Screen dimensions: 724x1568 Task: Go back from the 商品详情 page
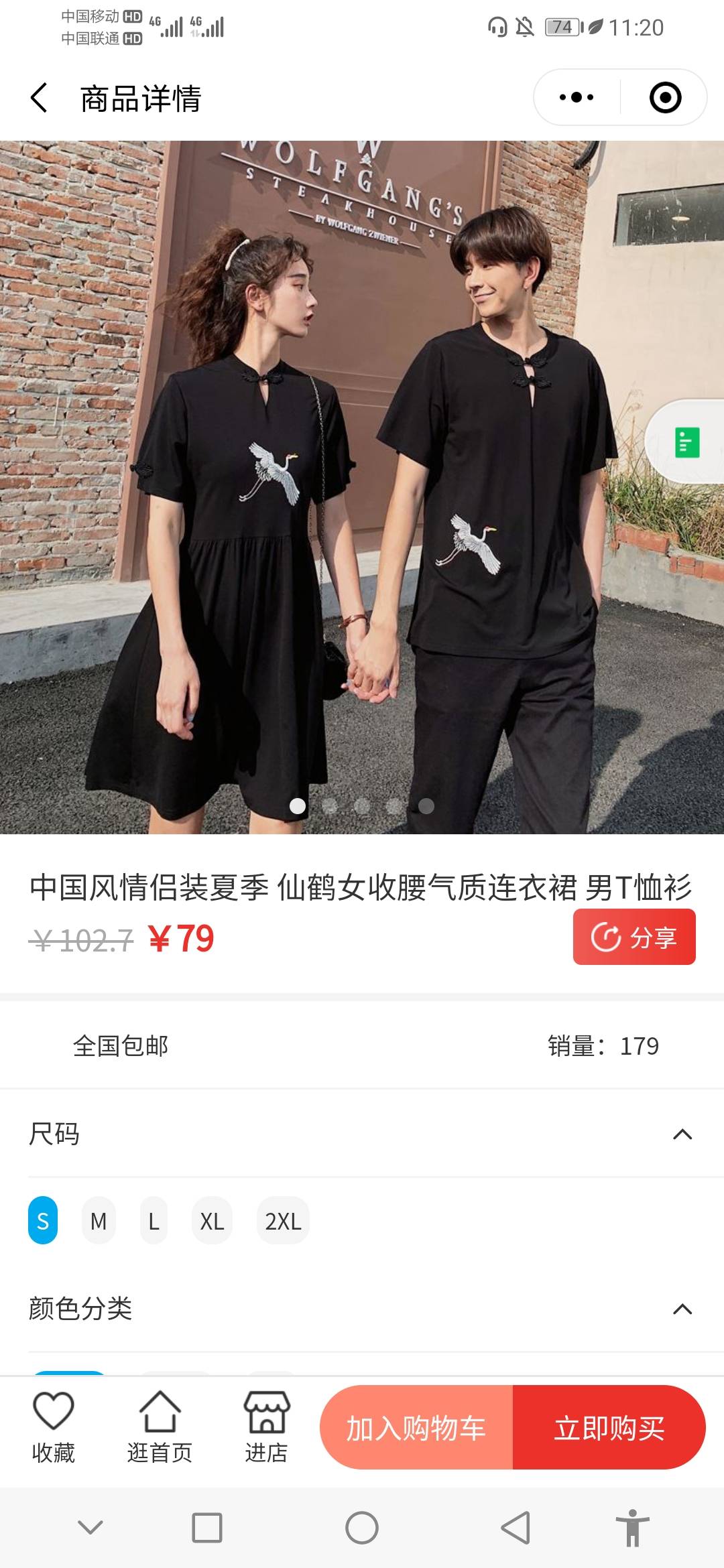[x=39, y=98]
